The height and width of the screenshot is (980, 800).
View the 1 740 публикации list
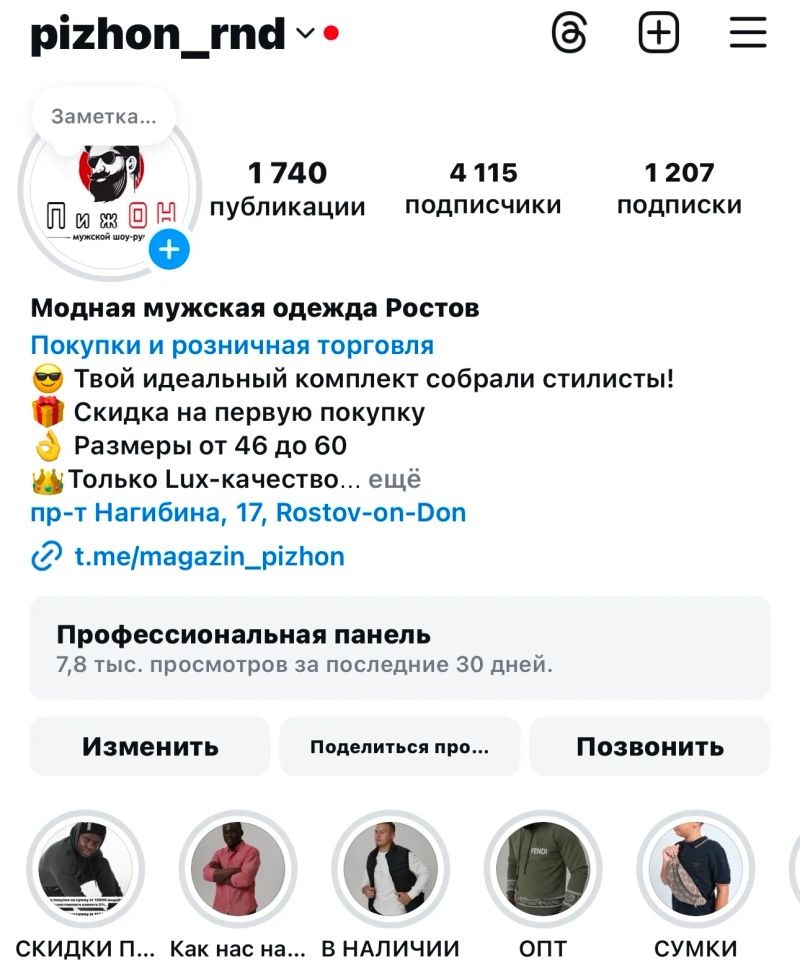[287, 188]
